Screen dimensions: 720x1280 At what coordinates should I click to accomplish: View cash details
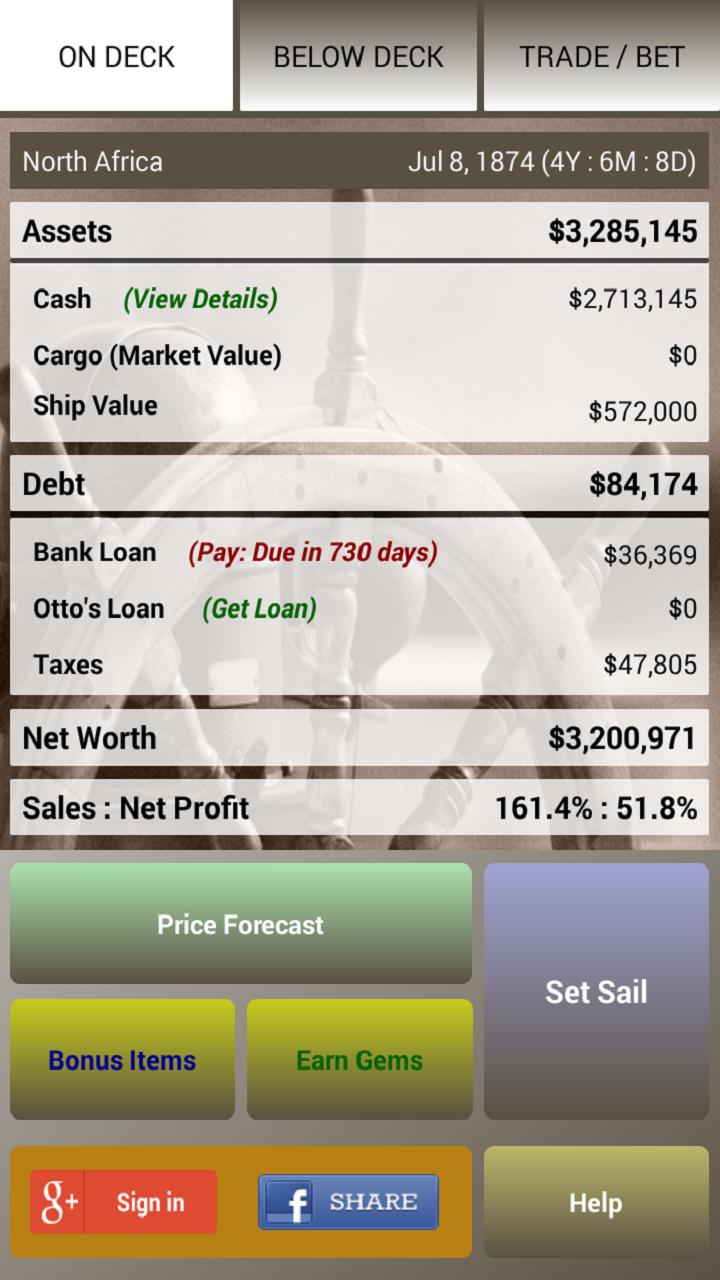point(200,299)
